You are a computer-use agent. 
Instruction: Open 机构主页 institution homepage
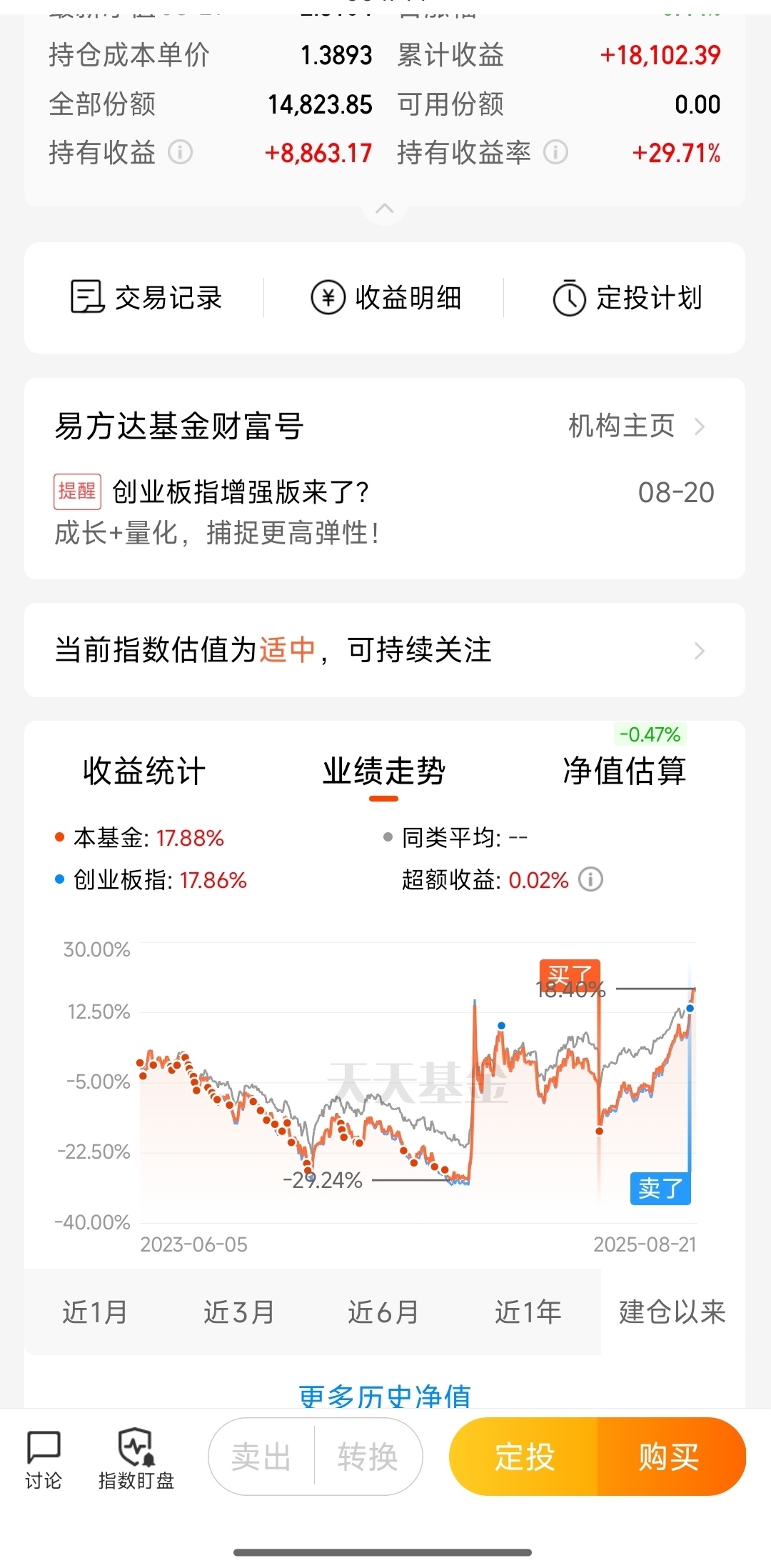pyautogui.click(x=637, y=426)
